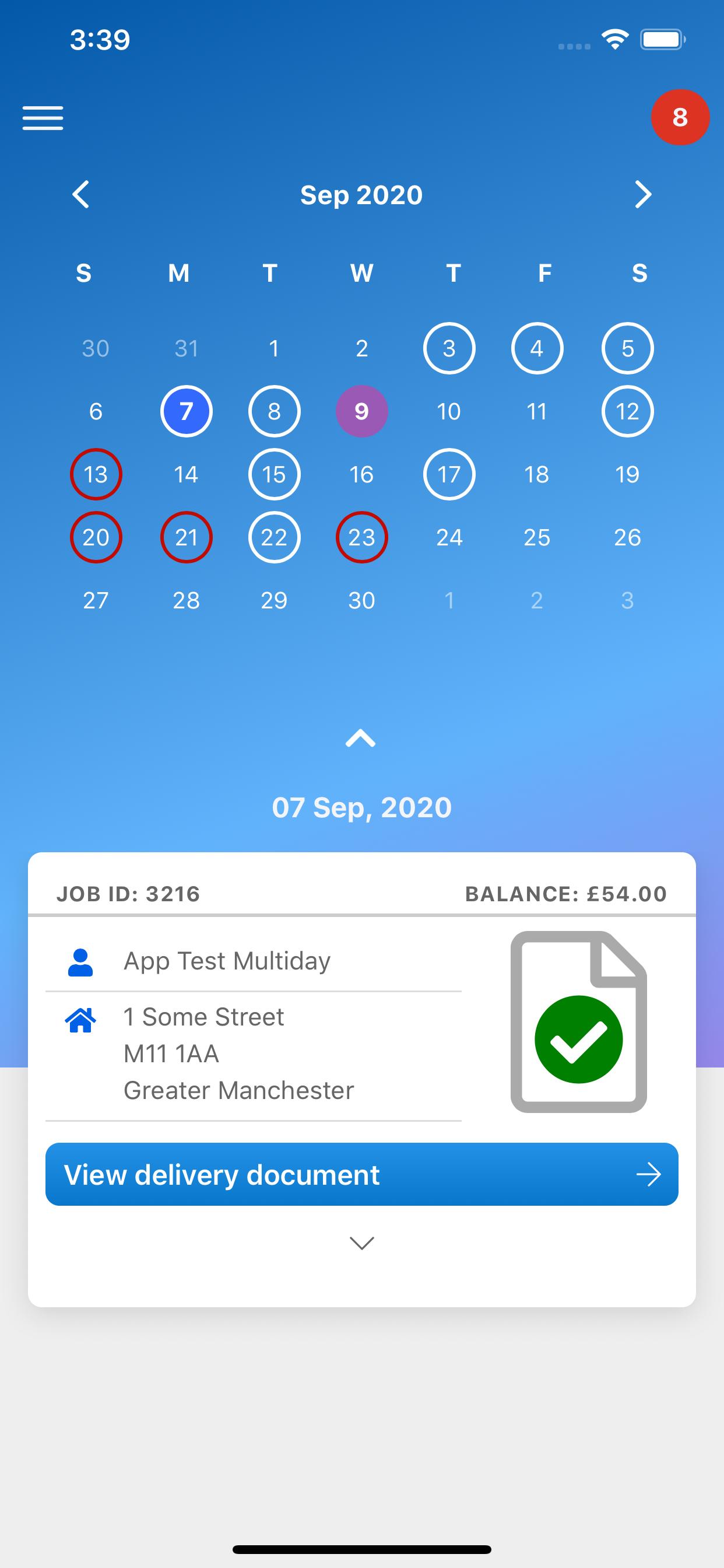
Task: Select September 13 on the calendar
Action: pyautogui.click(x=96, y=474)
